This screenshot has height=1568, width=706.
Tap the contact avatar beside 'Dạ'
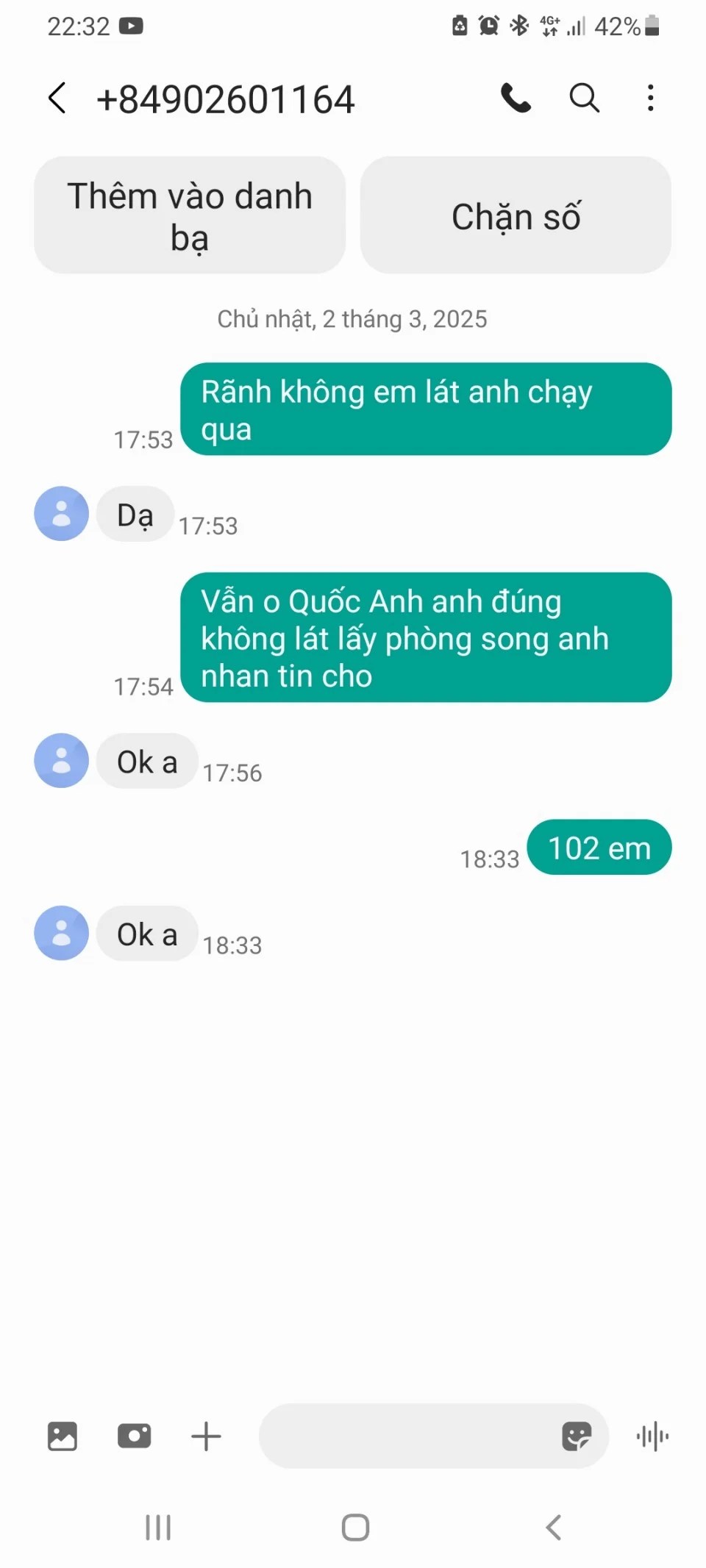coord(62,514)
